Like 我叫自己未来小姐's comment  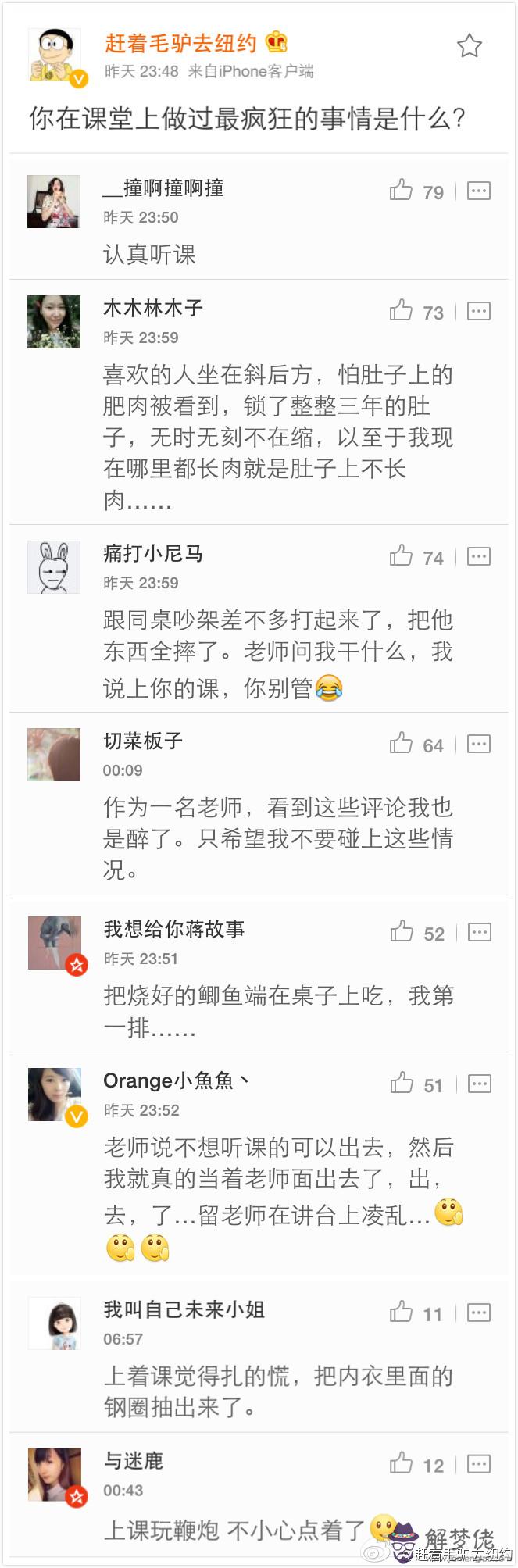coord(402,1311)
